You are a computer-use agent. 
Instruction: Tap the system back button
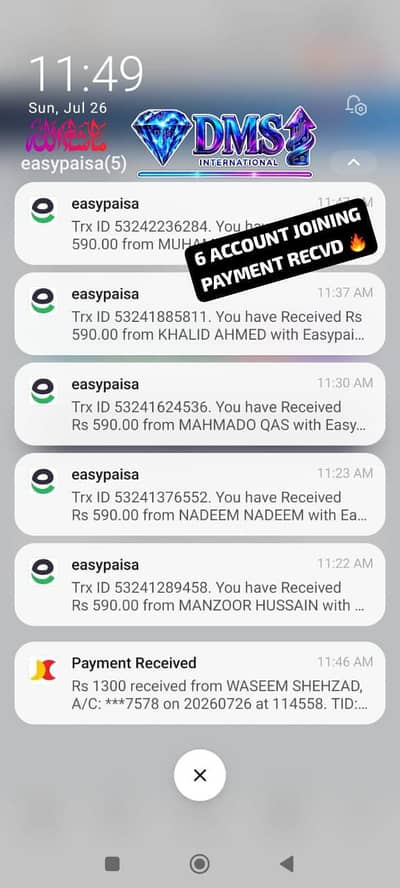pyautogui.click(x=287, y=864)
